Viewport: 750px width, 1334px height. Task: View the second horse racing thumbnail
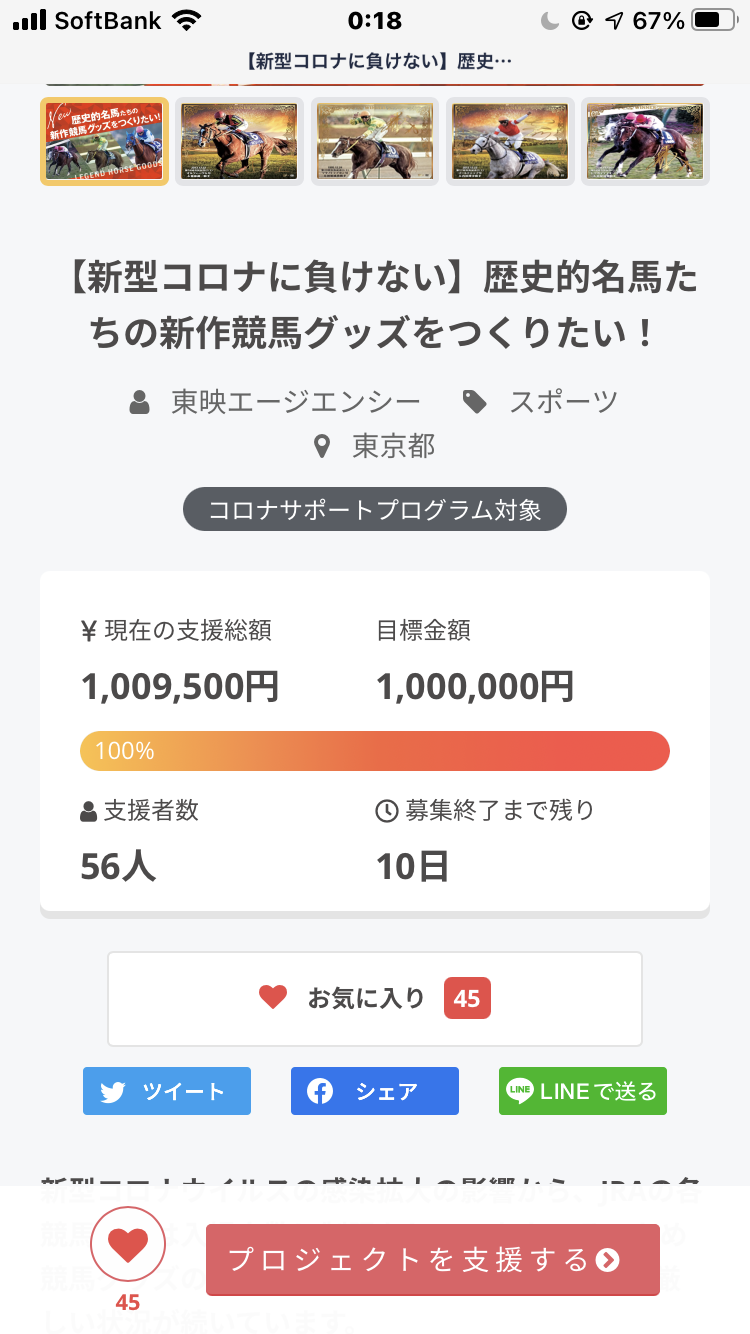pos(239,141)
